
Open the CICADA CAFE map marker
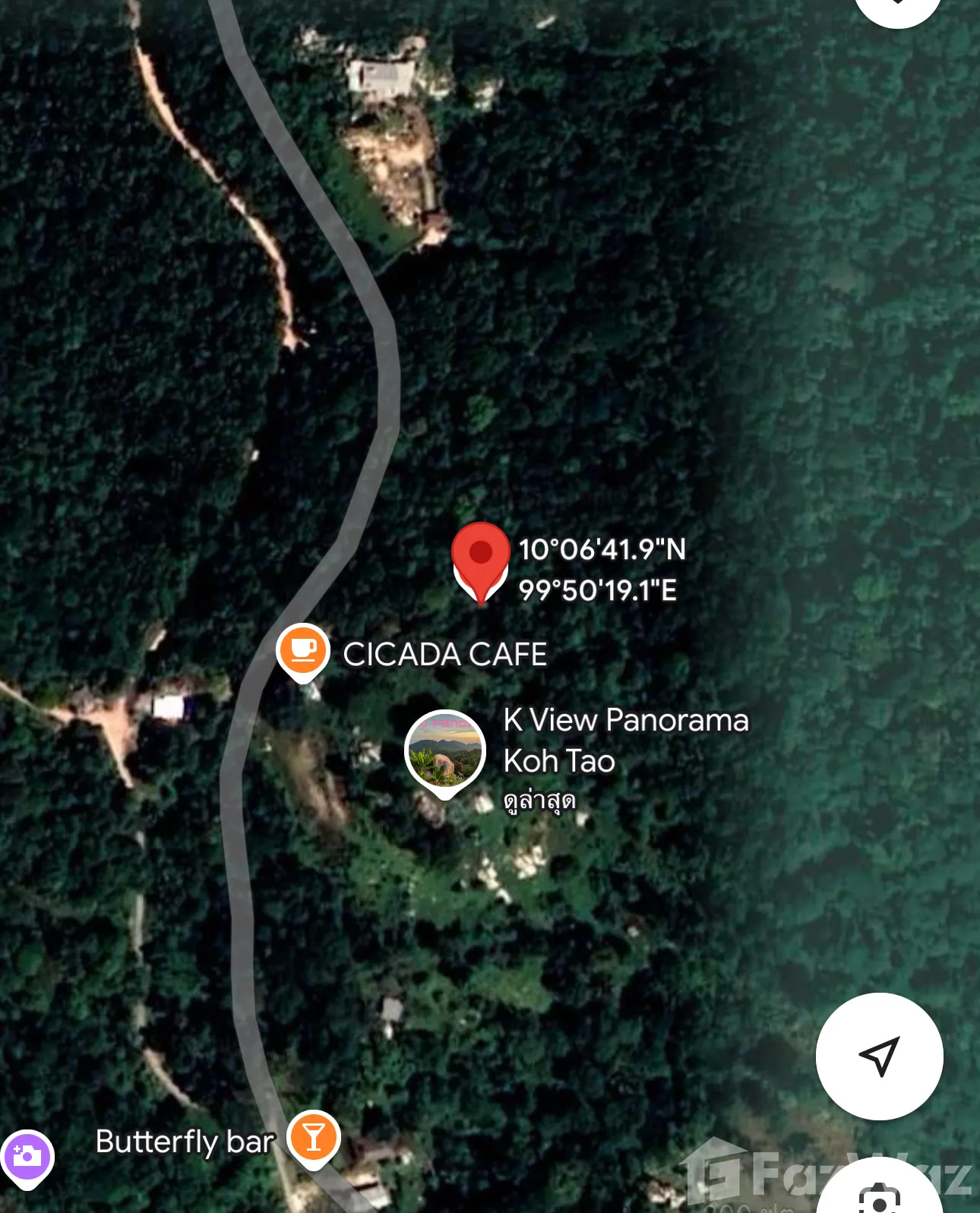click(x=302, y=652)
